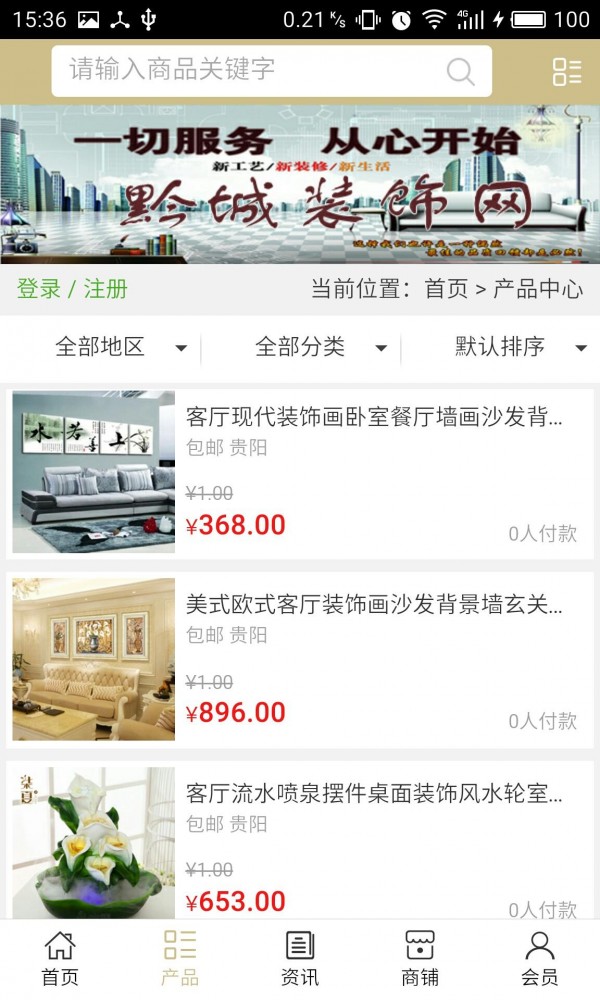Go to 首页 in the breadcrumb
The width and height of the screenshot is (600, 1000).
click(446, 289)
